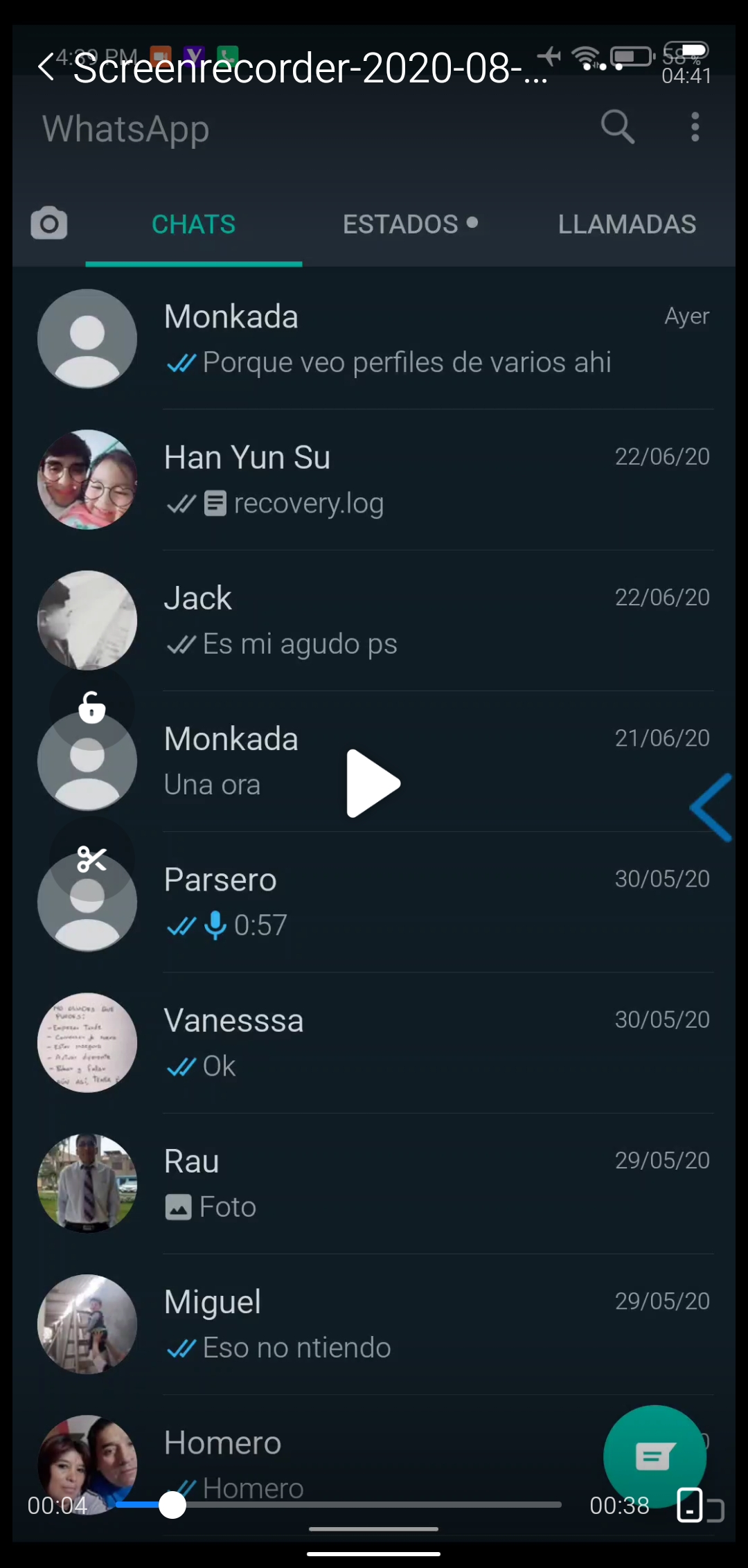Image resolution: width=748 pixels, height=1568 pixels.
Task: Expand the blue side panel arrow
Action: click(x=711, y=808)
